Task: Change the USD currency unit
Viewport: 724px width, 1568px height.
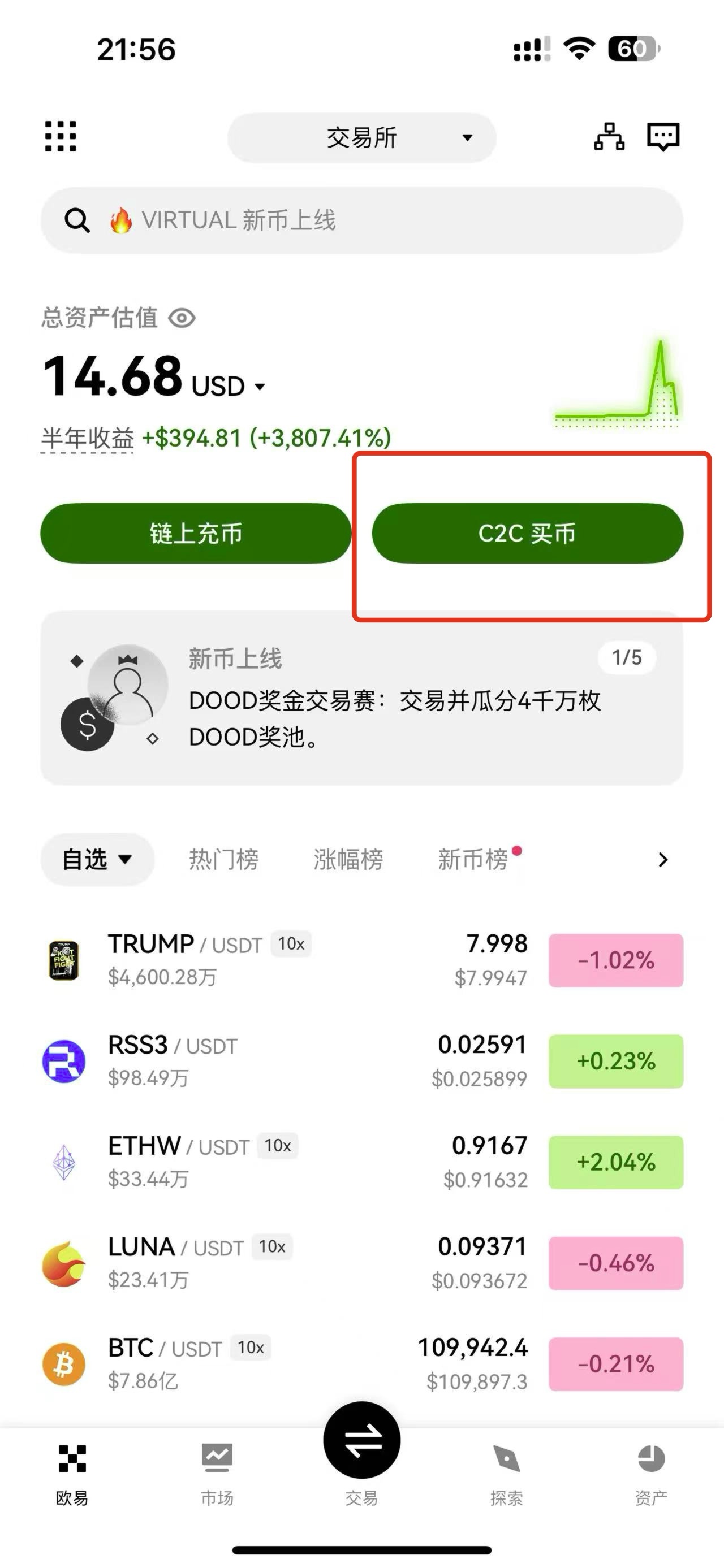Action: click(x=228, y=387)
